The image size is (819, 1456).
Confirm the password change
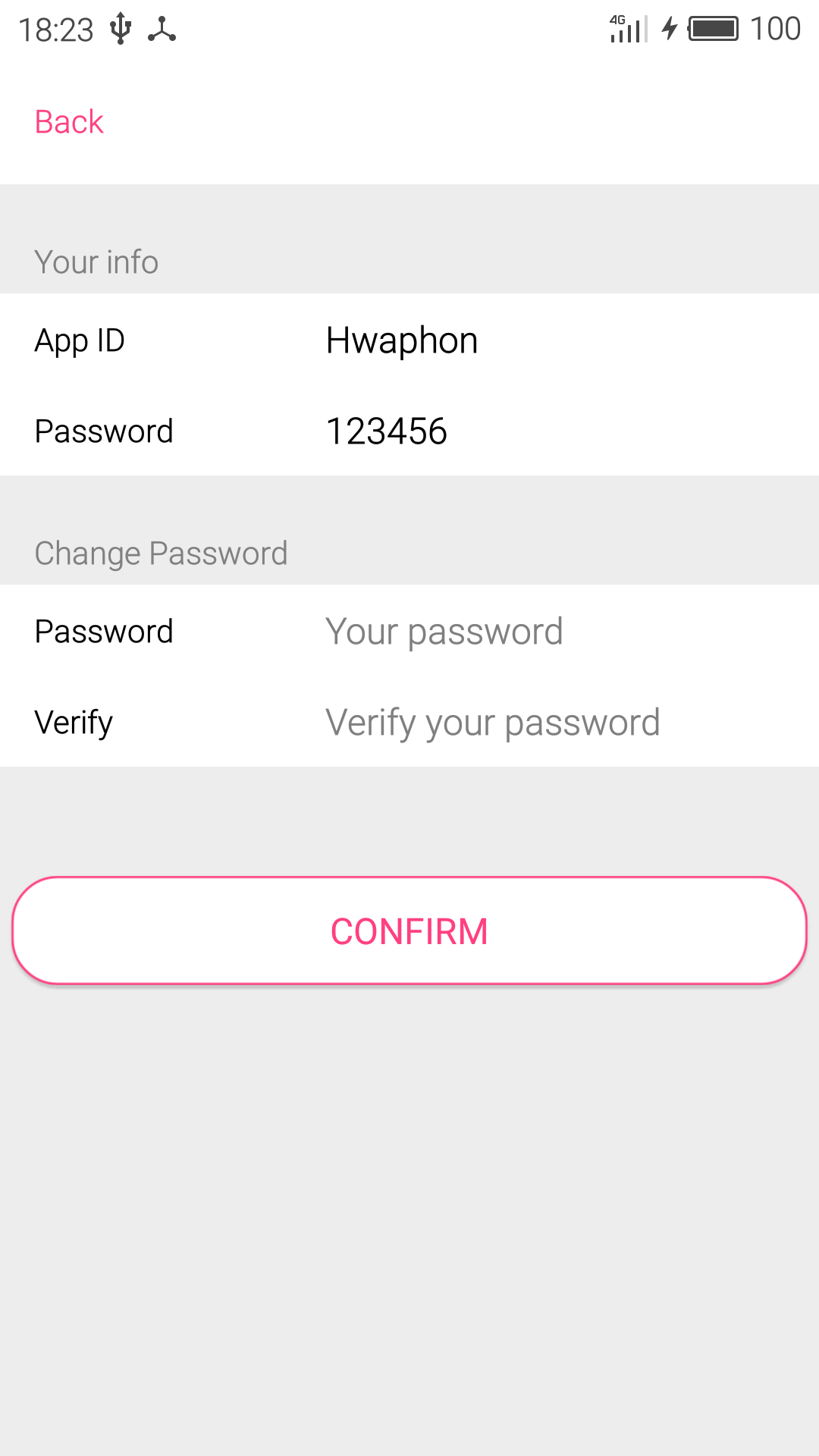(409, 931)
